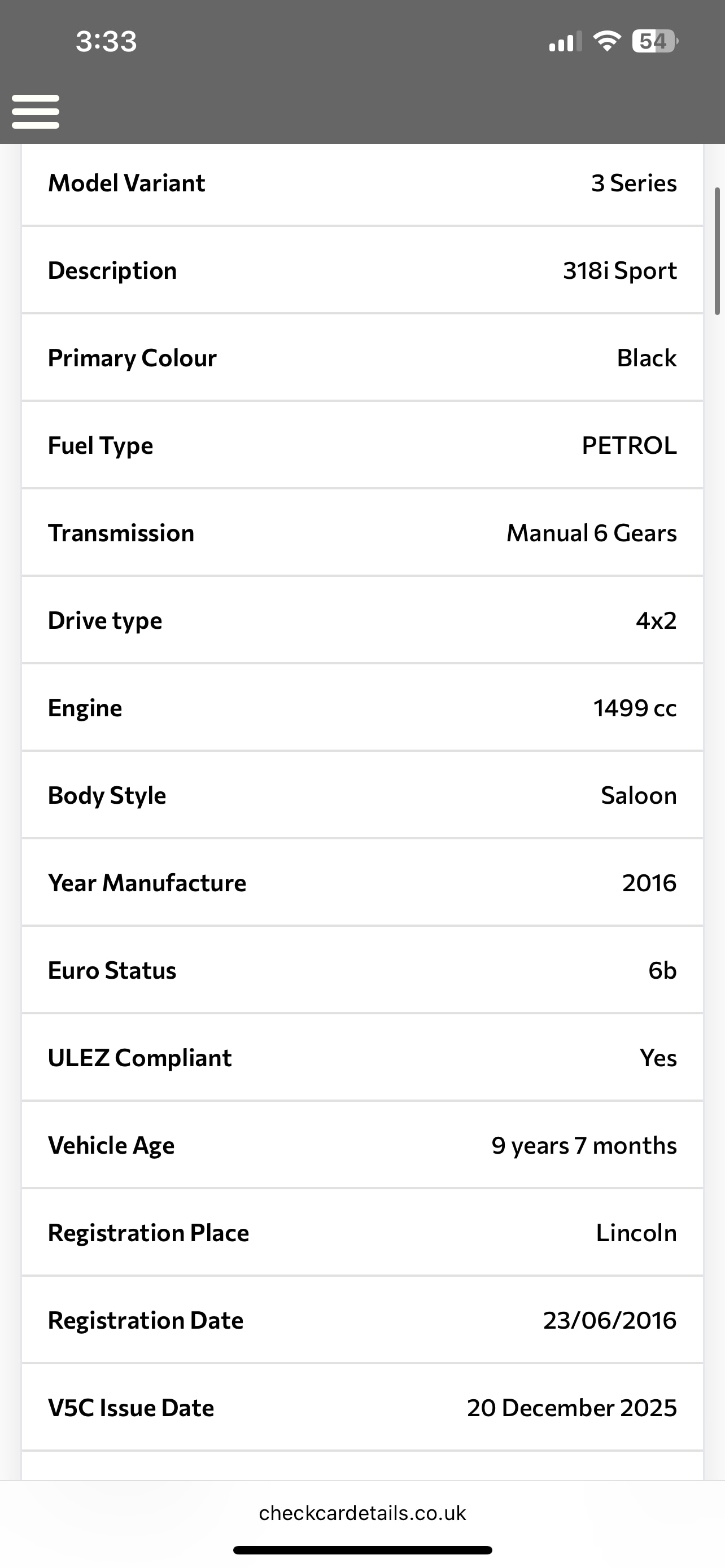Toggle the ULEZ Compliant Yes value

point(657,1058)
